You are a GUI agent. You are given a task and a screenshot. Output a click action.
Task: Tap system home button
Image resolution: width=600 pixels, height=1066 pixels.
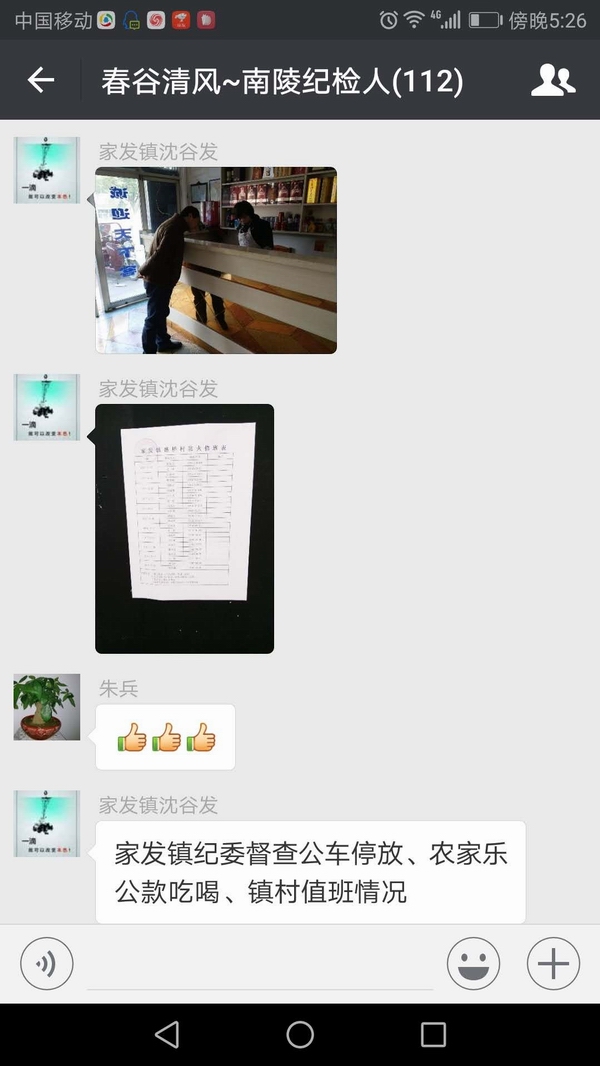300,1035
